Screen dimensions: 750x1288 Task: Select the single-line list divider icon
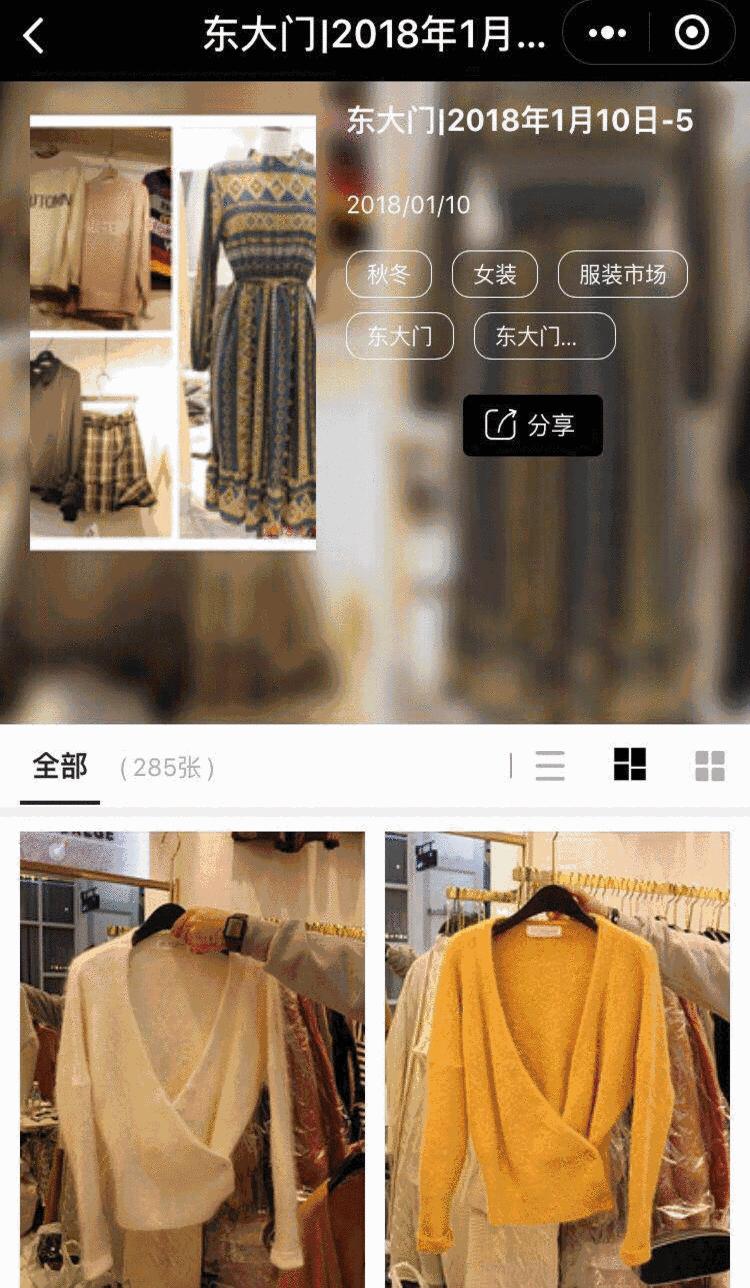tap(511, 765)
